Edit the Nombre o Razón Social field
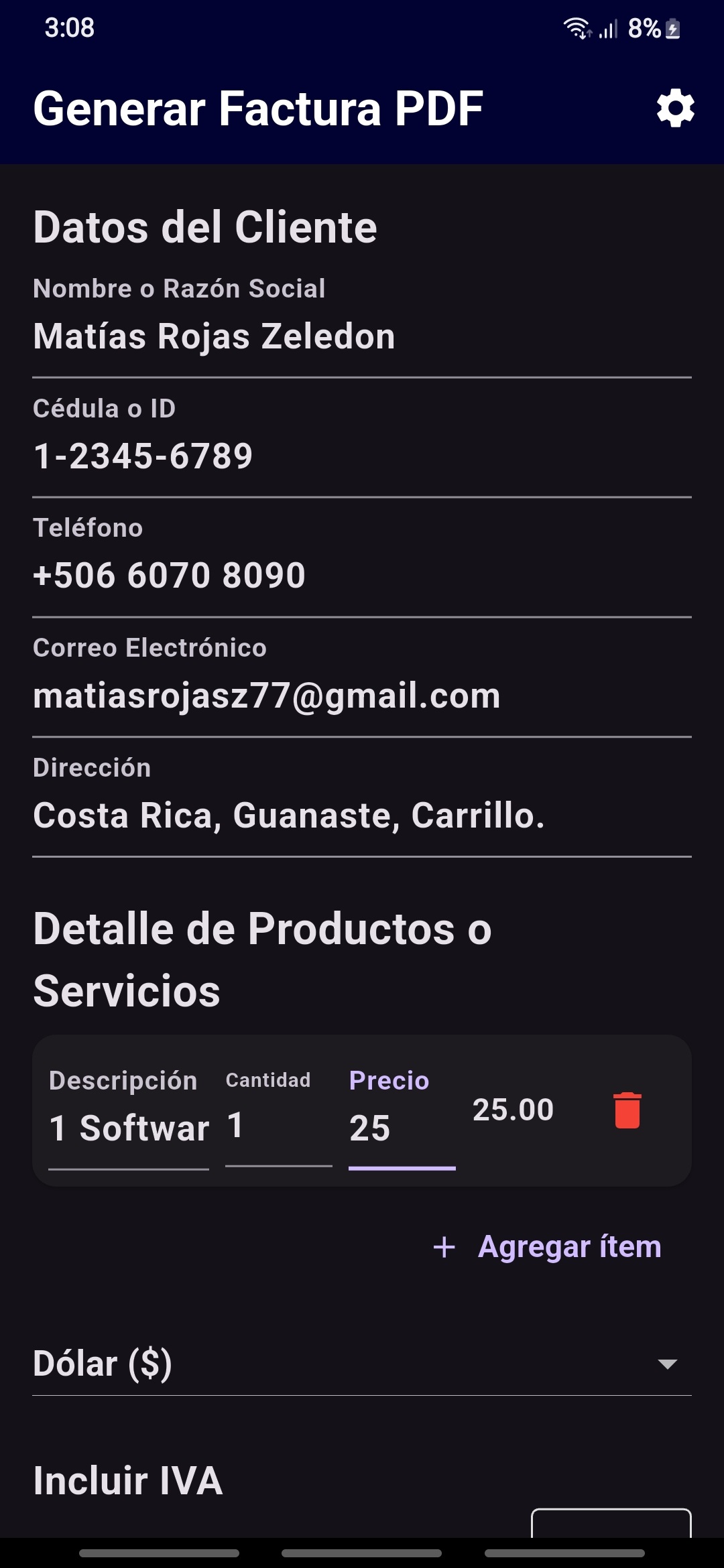This screenshot has height=1568, width=724. [x=361, y=336]
